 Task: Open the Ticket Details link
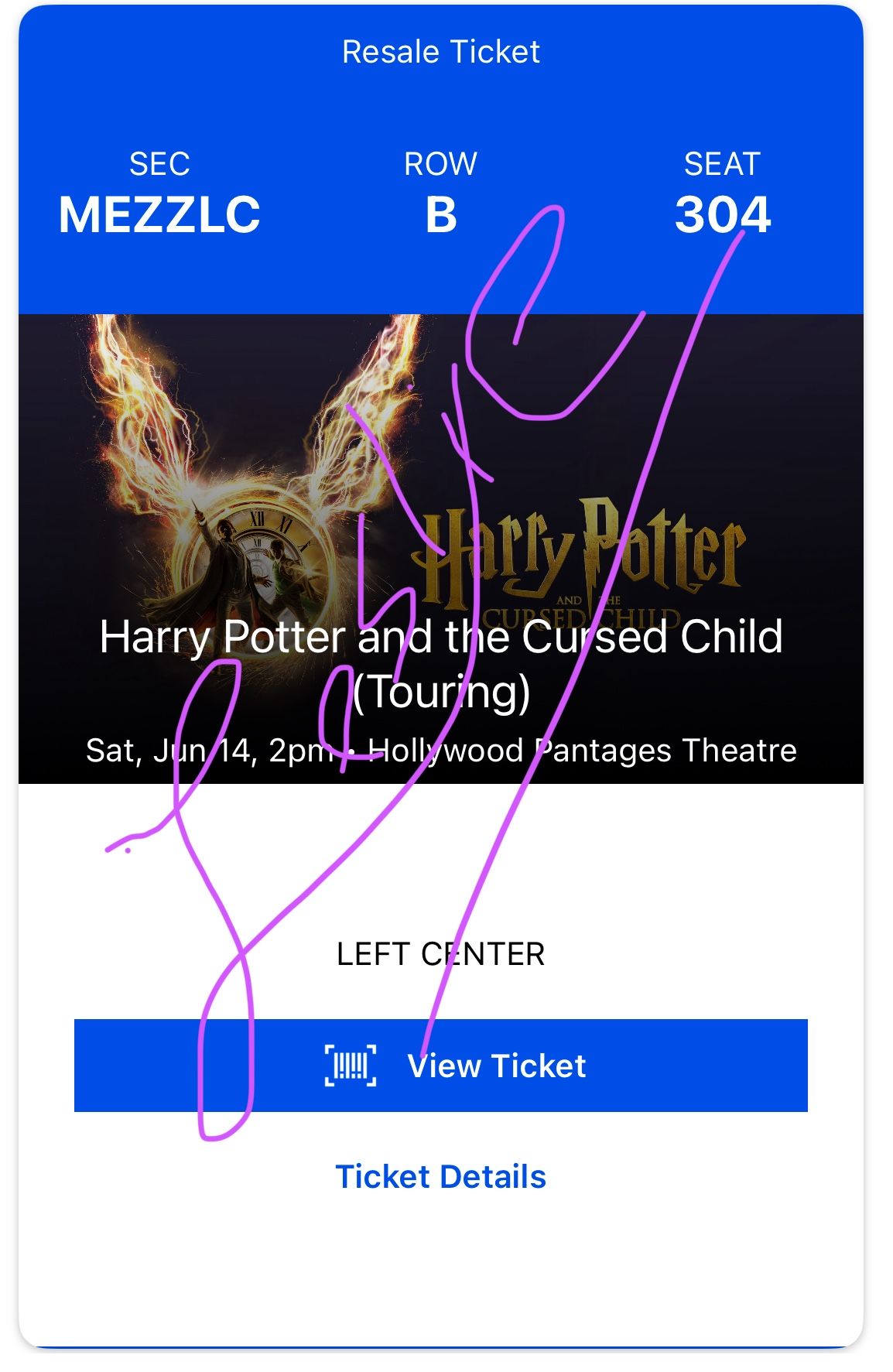[441, 1176]
